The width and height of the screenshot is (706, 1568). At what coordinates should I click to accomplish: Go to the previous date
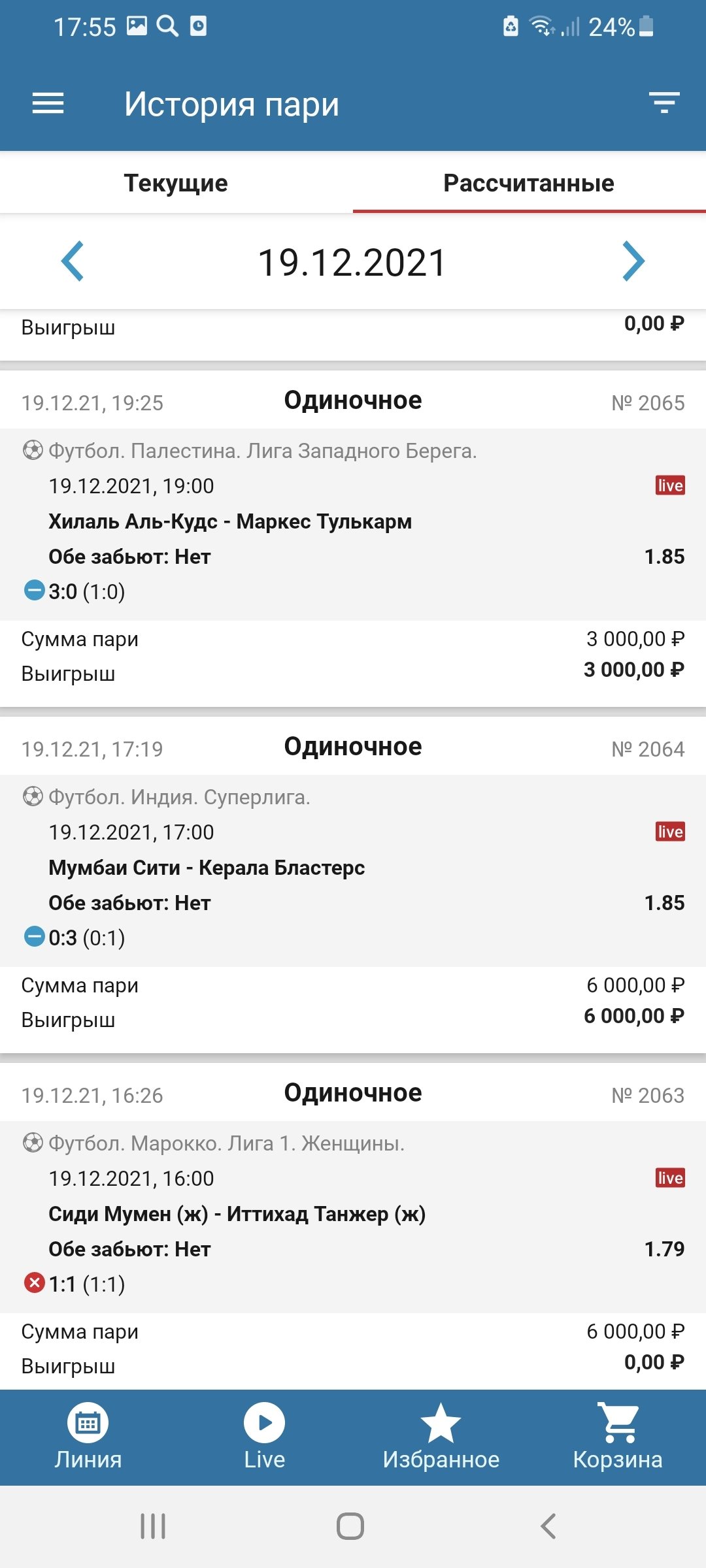73,261
